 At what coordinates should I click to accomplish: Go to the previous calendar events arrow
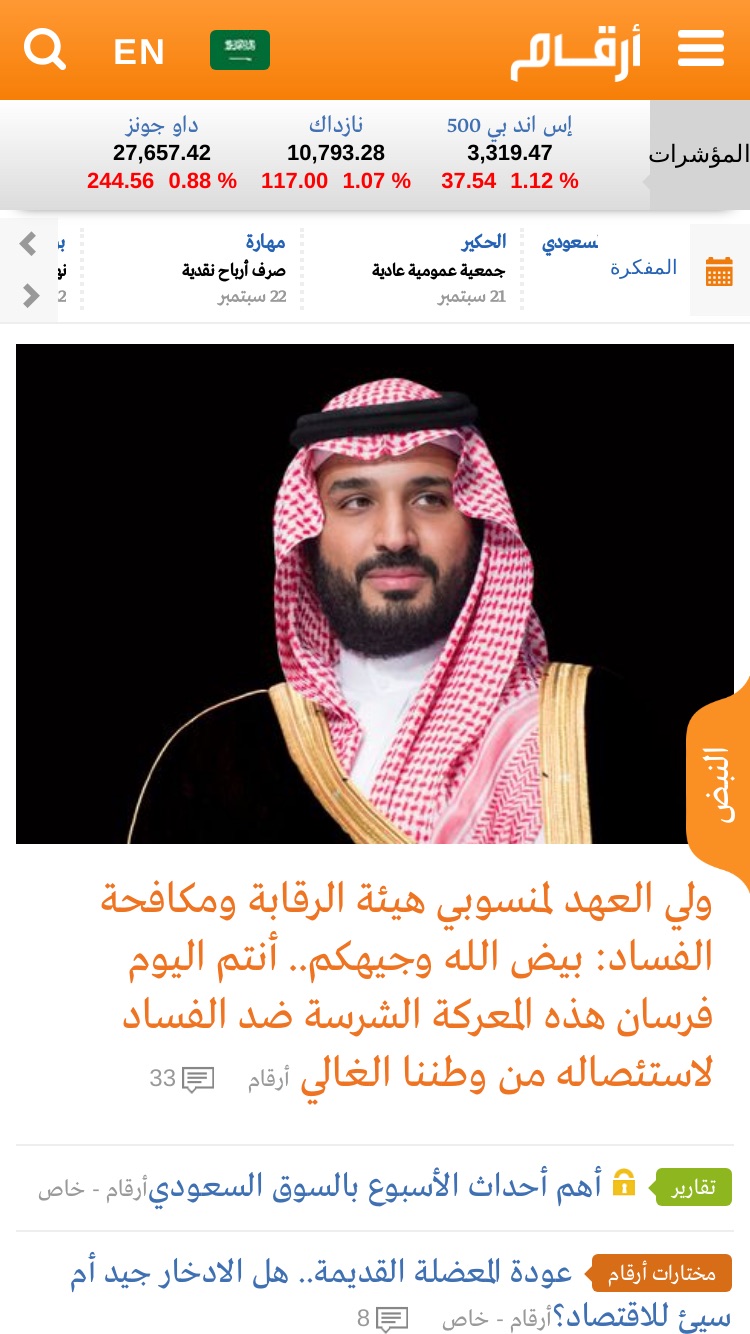[x=30, y=243]
